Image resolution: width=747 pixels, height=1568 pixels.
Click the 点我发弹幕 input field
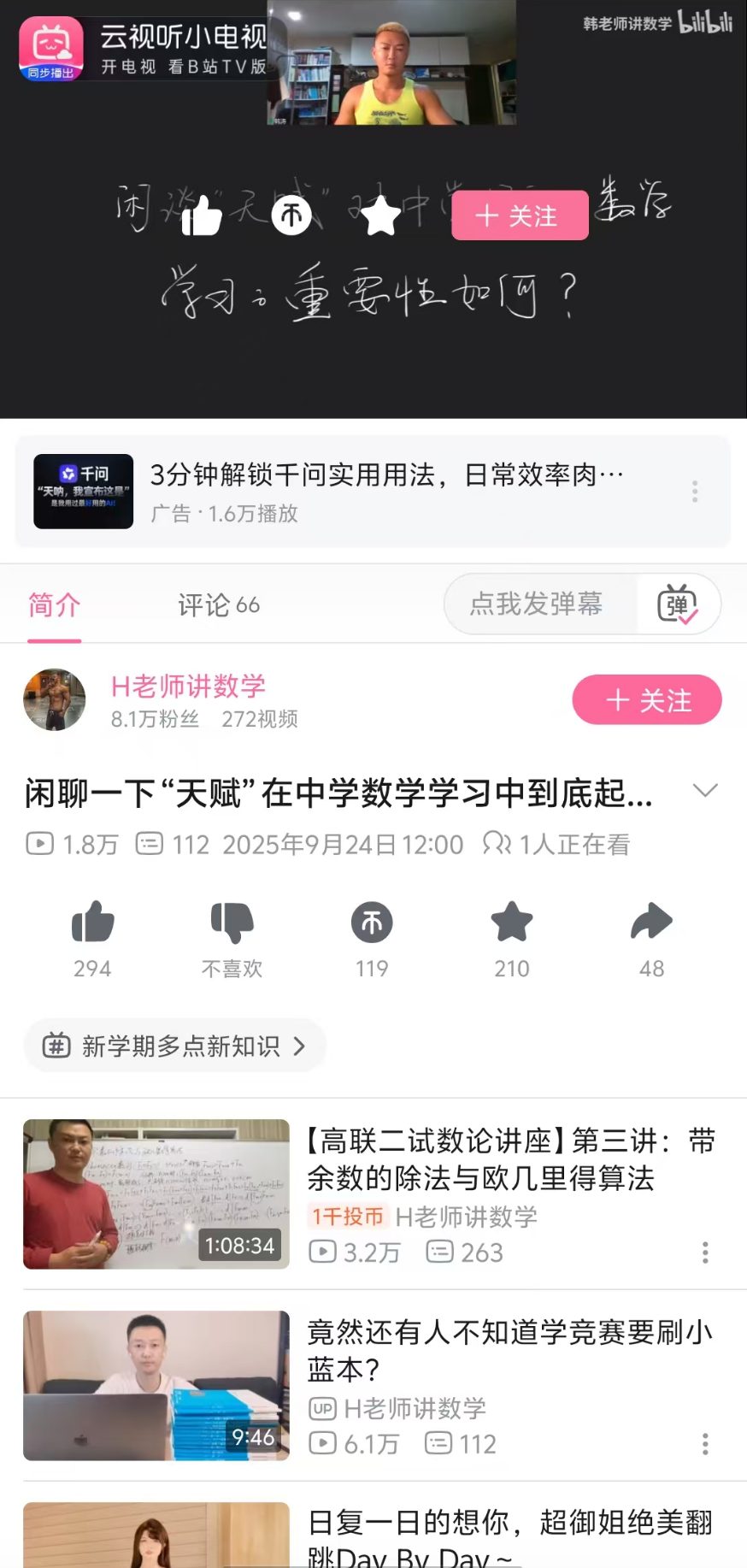(538, 604)
